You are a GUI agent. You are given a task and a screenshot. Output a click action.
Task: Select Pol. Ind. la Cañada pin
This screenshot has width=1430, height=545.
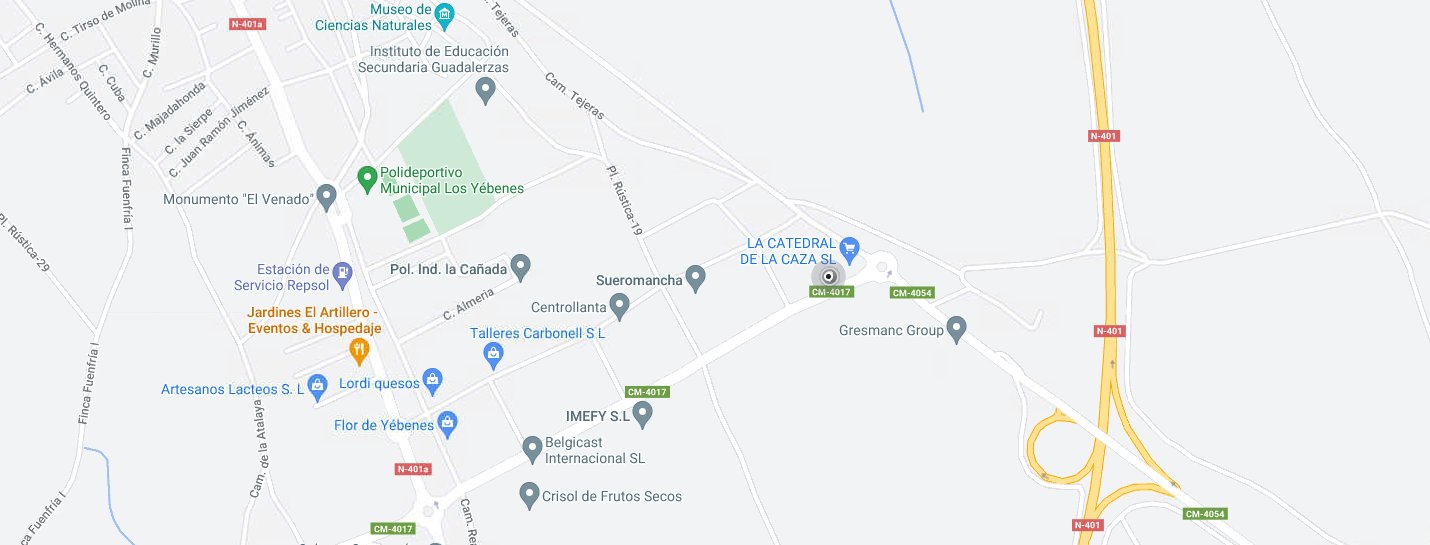[520, 266]
